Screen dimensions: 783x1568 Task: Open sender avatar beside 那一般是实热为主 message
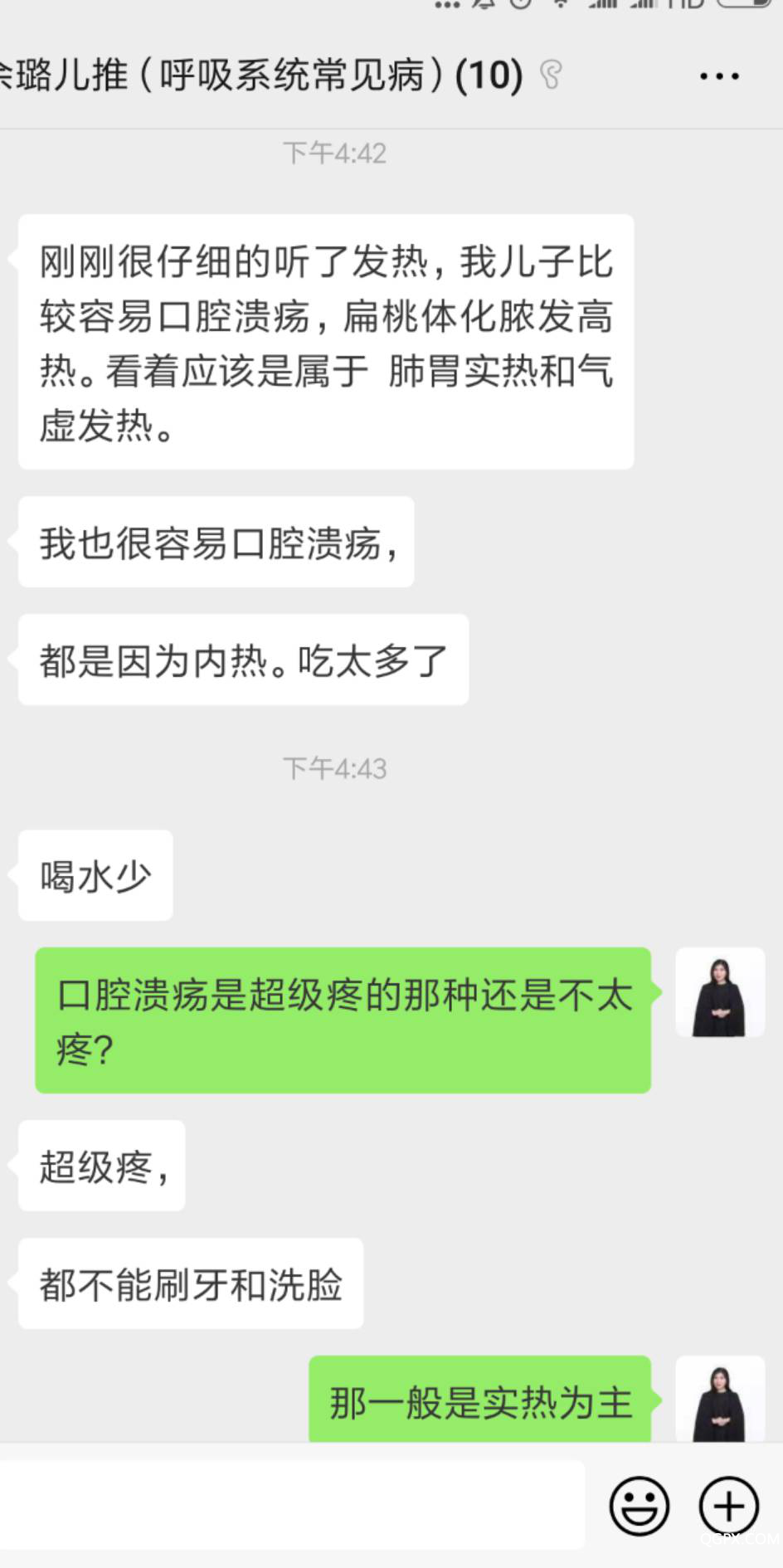click(x=720, y=1399)
